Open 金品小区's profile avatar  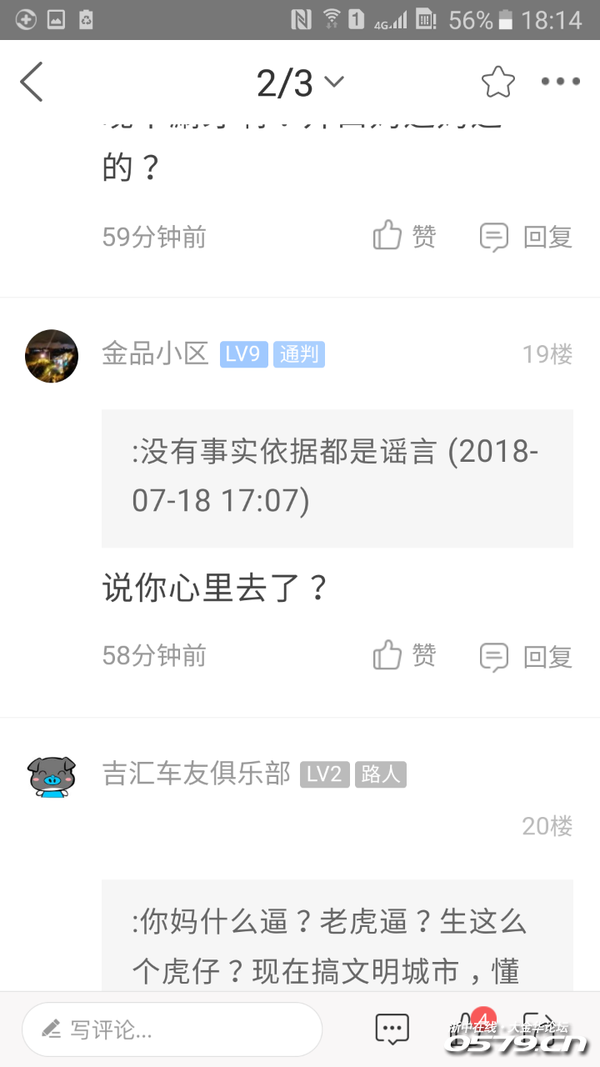coord(52,356)
